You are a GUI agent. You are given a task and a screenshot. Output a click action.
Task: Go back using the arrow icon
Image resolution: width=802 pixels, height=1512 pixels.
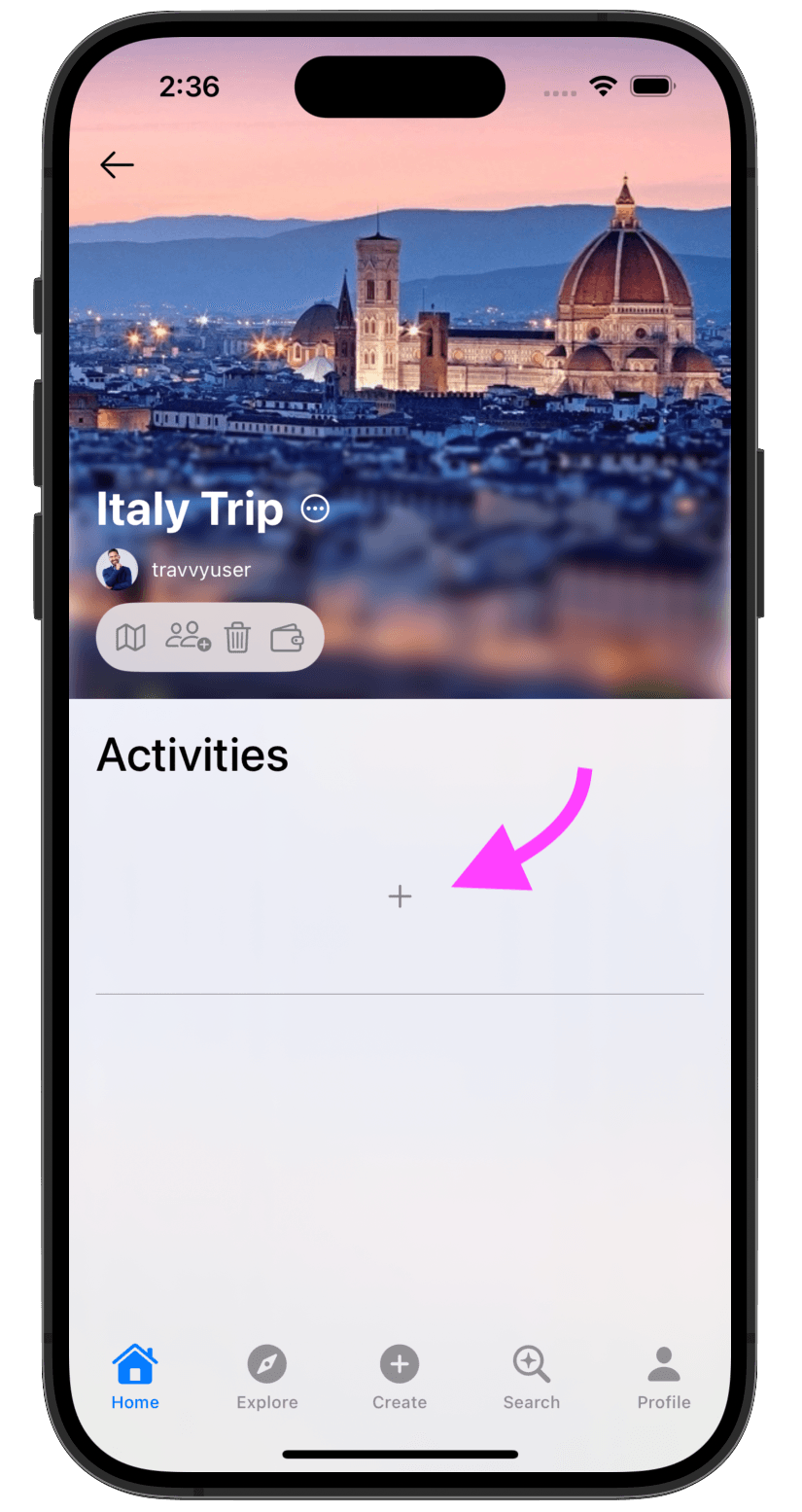click(117, 165)
